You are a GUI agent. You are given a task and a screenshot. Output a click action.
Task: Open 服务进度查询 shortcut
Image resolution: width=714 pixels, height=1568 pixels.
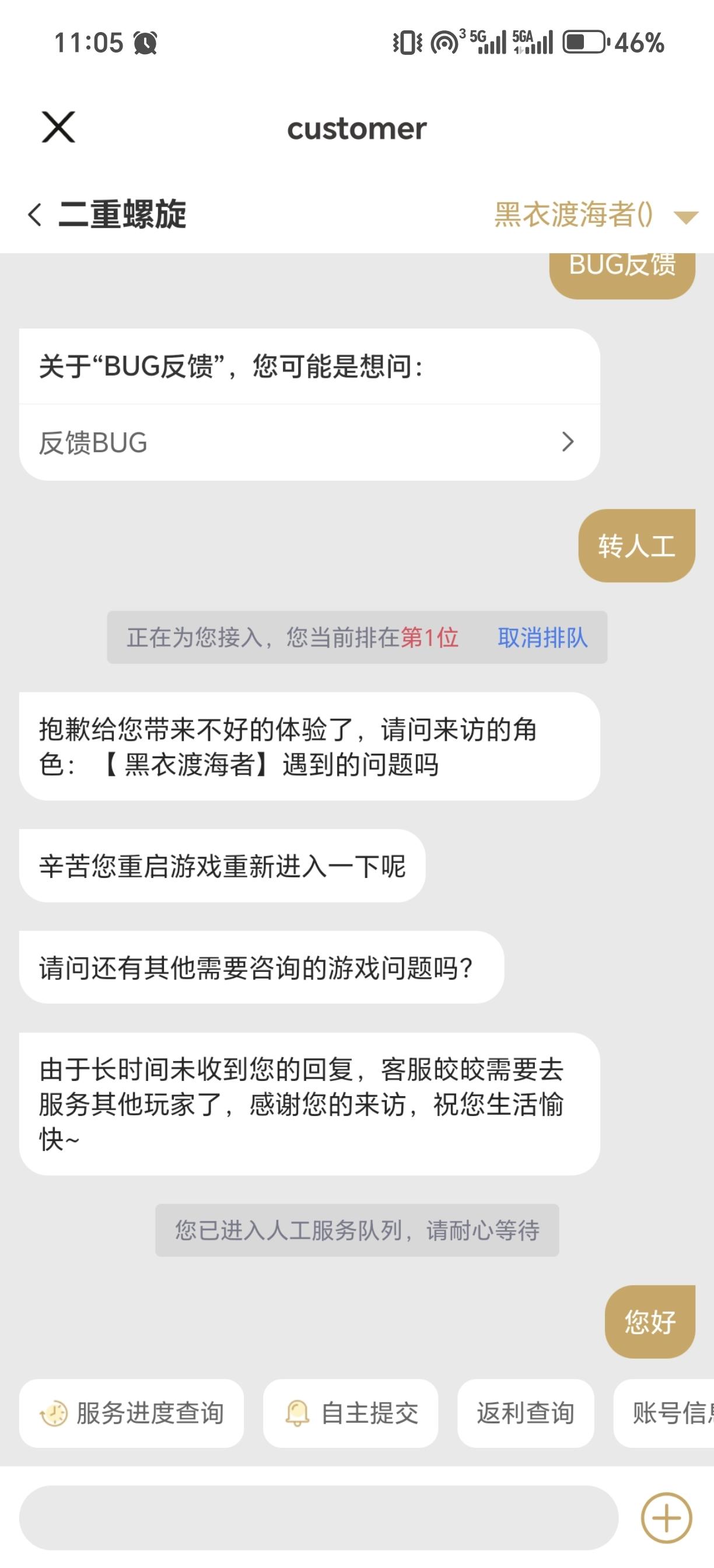pyautogui.click(x=131, y=1413)
